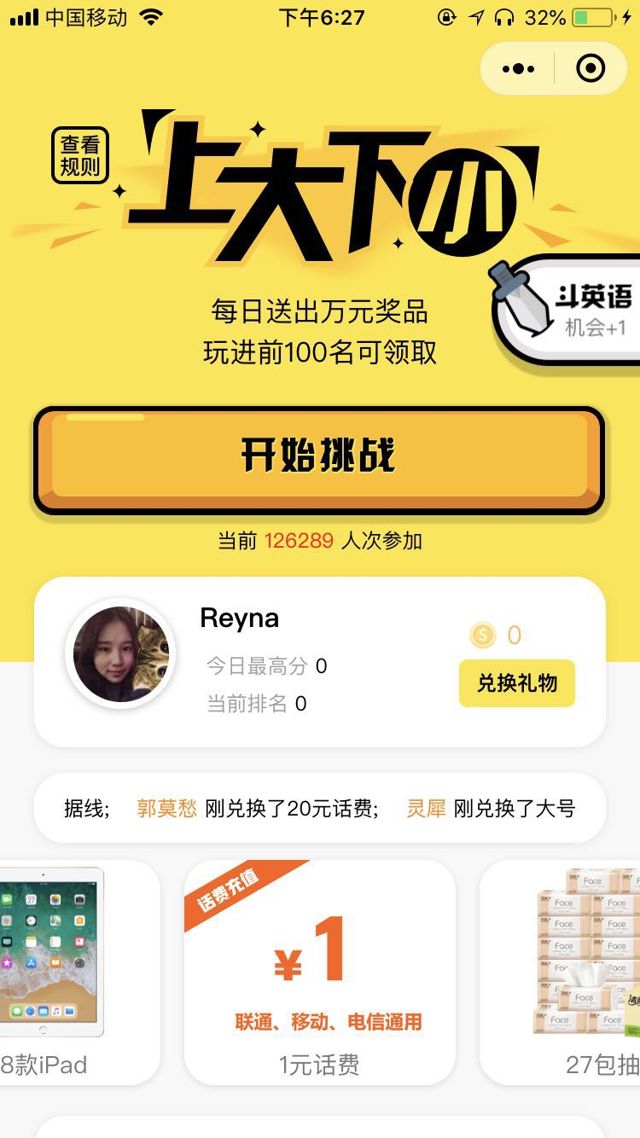Select the 1元话费 recharge prize card
The image size is (640, 1138).
click(320, 970)
